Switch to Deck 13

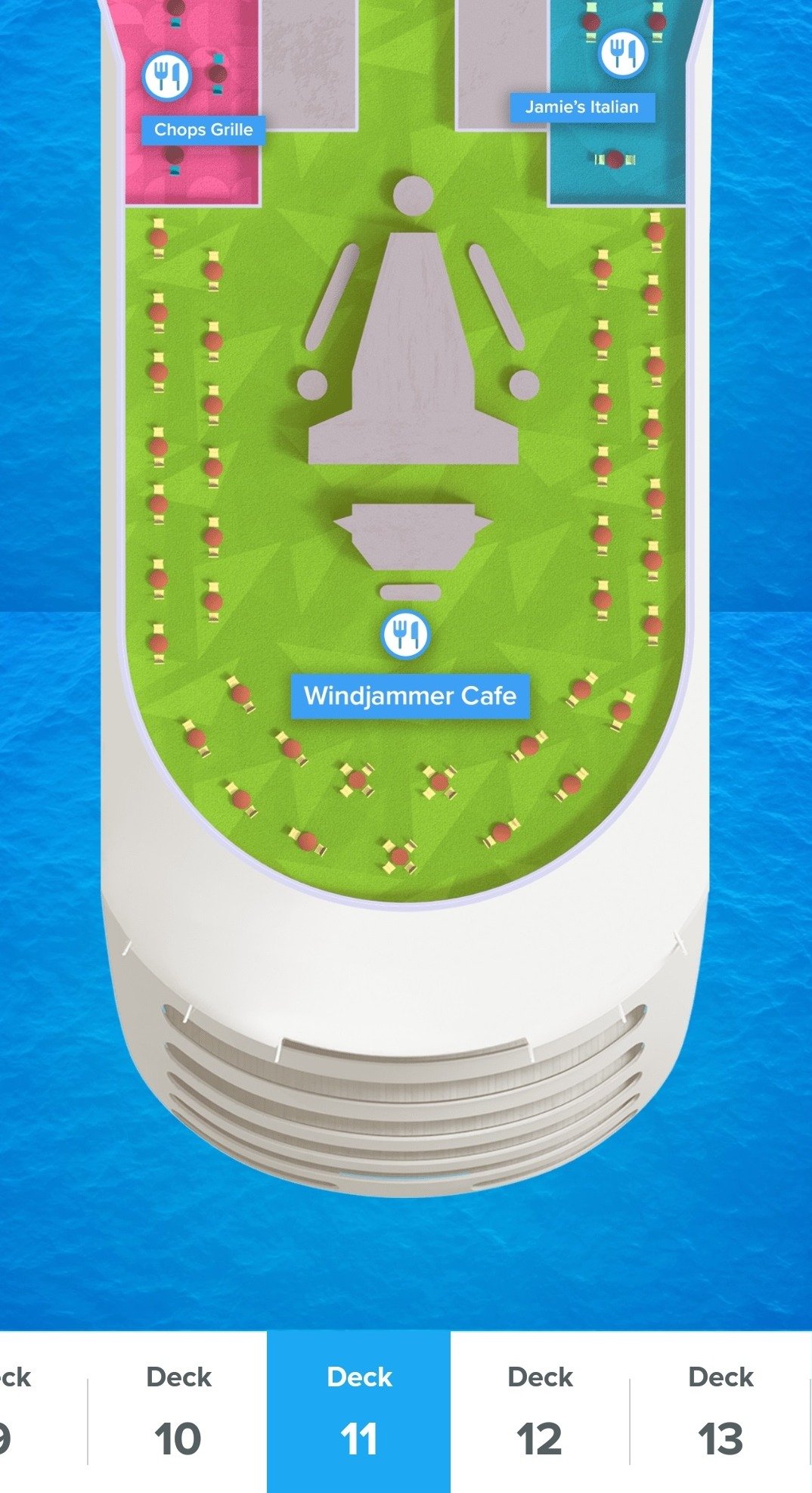coord(721,1411)
